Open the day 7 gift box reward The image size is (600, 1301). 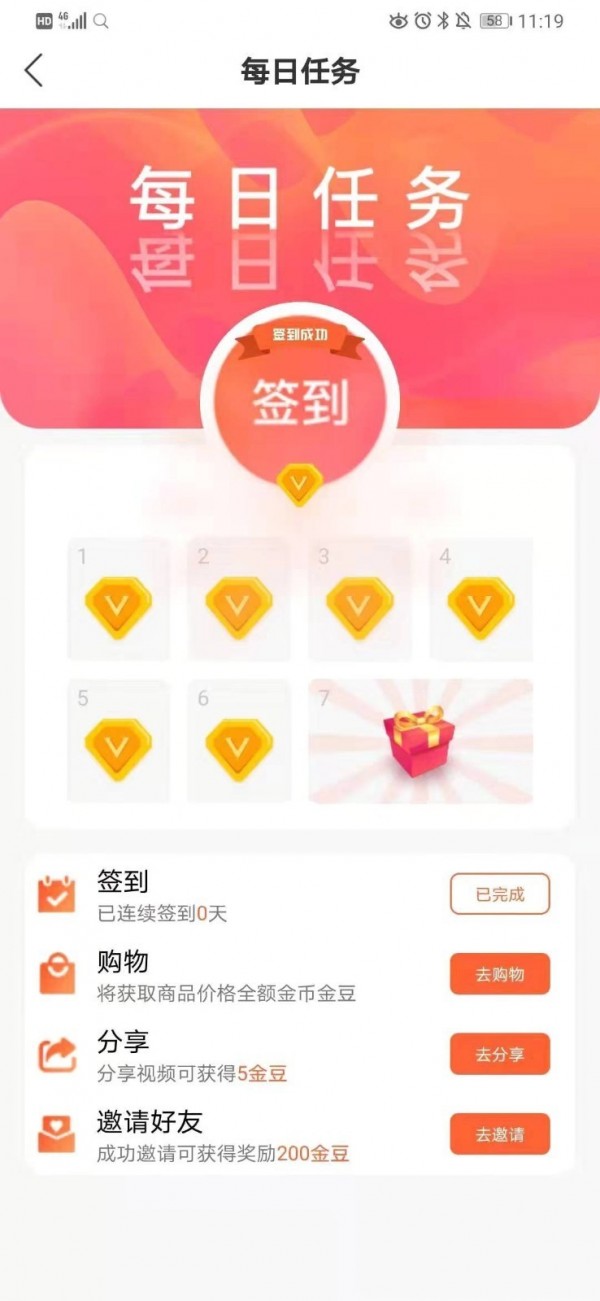420,741
